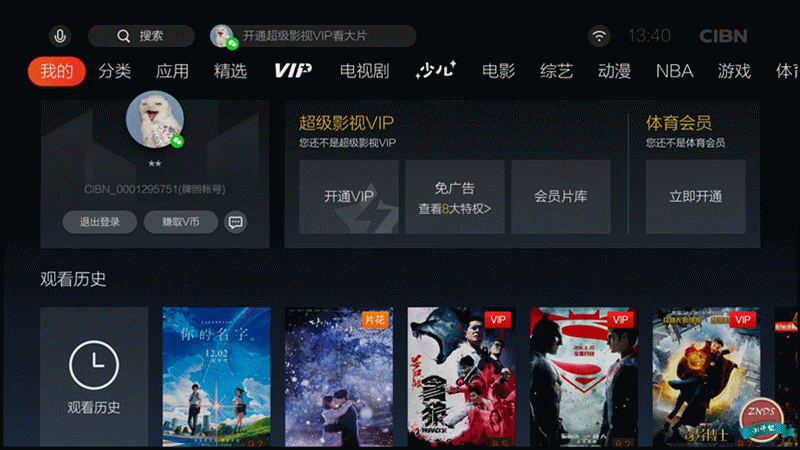Open the 电影 tab
The width and height of the screenshot is (800, 450).
[498, 71]
